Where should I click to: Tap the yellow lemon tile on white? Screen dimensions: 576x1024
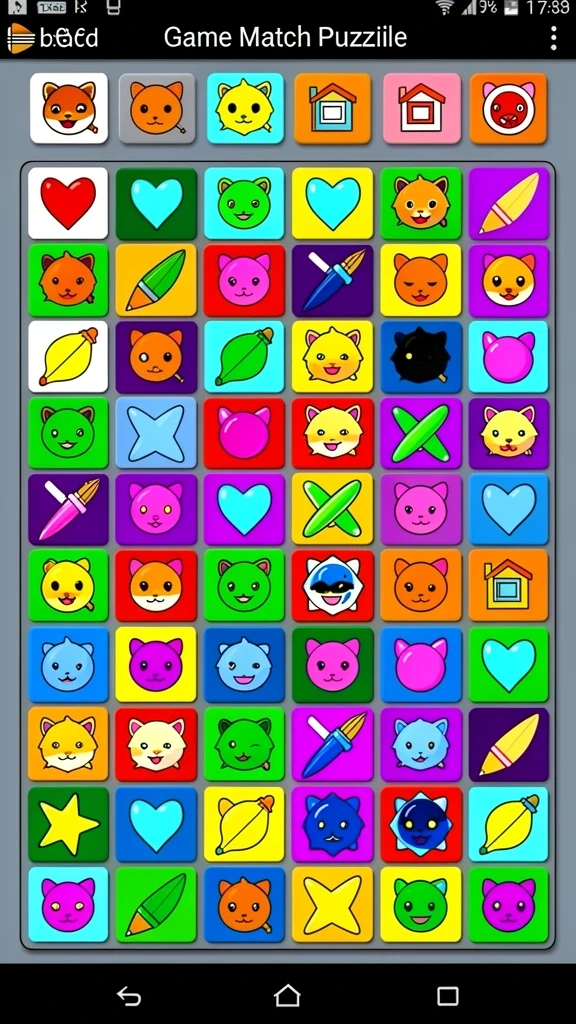(x=68, y=357)
